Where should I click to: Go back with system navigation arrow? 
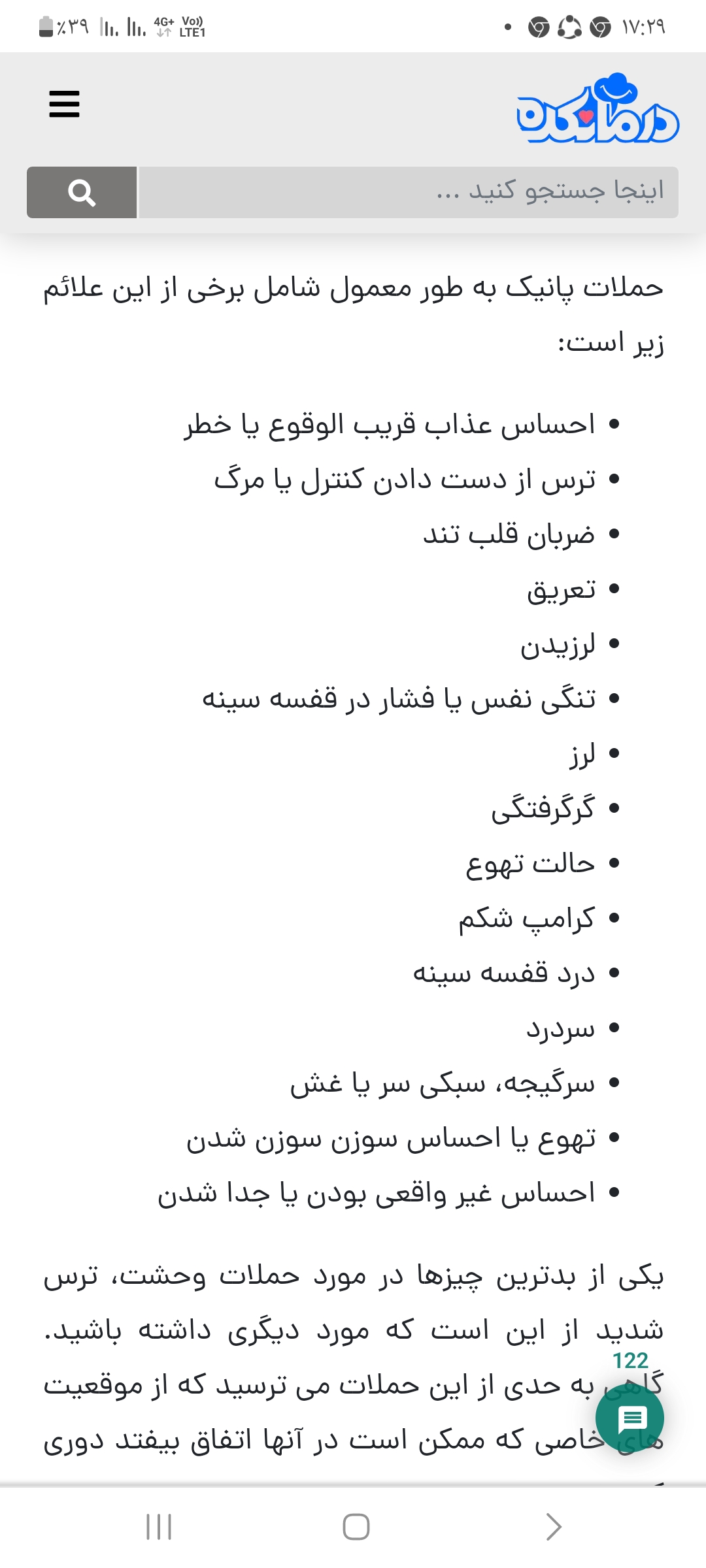click(x=553, y=1527)
